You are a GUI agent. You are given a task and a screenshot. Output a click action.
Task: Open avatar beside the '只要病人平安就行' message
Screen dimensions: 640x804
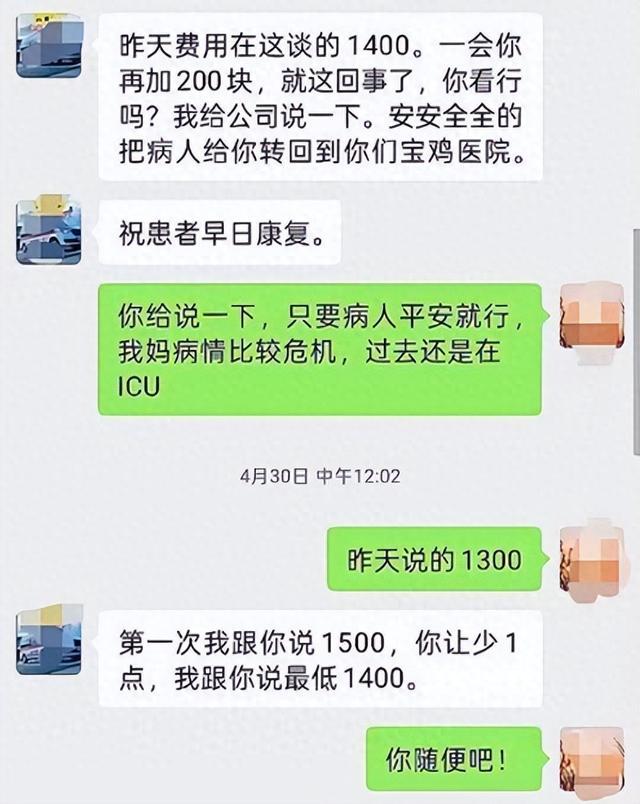[591, 316]
